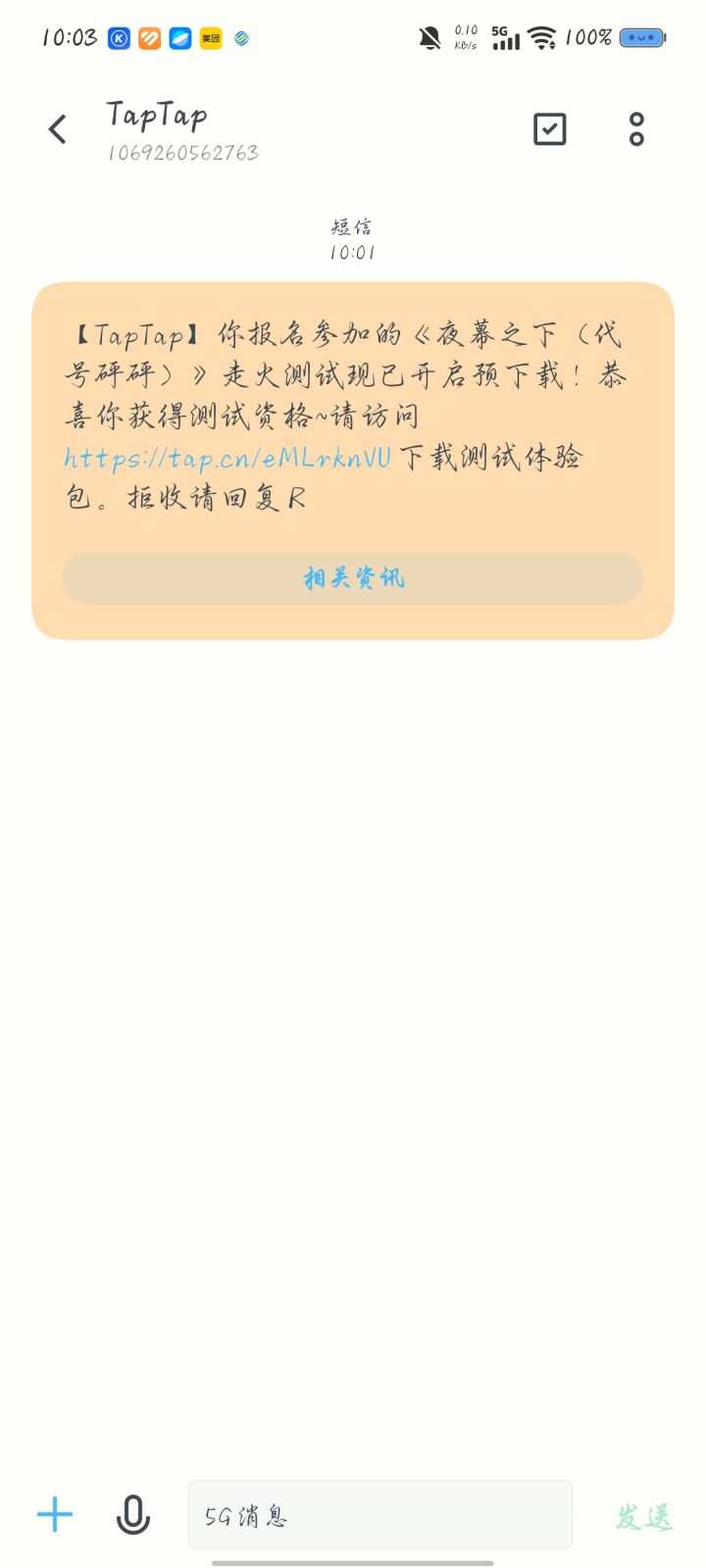Open the three-dot overflow menu

635,128
